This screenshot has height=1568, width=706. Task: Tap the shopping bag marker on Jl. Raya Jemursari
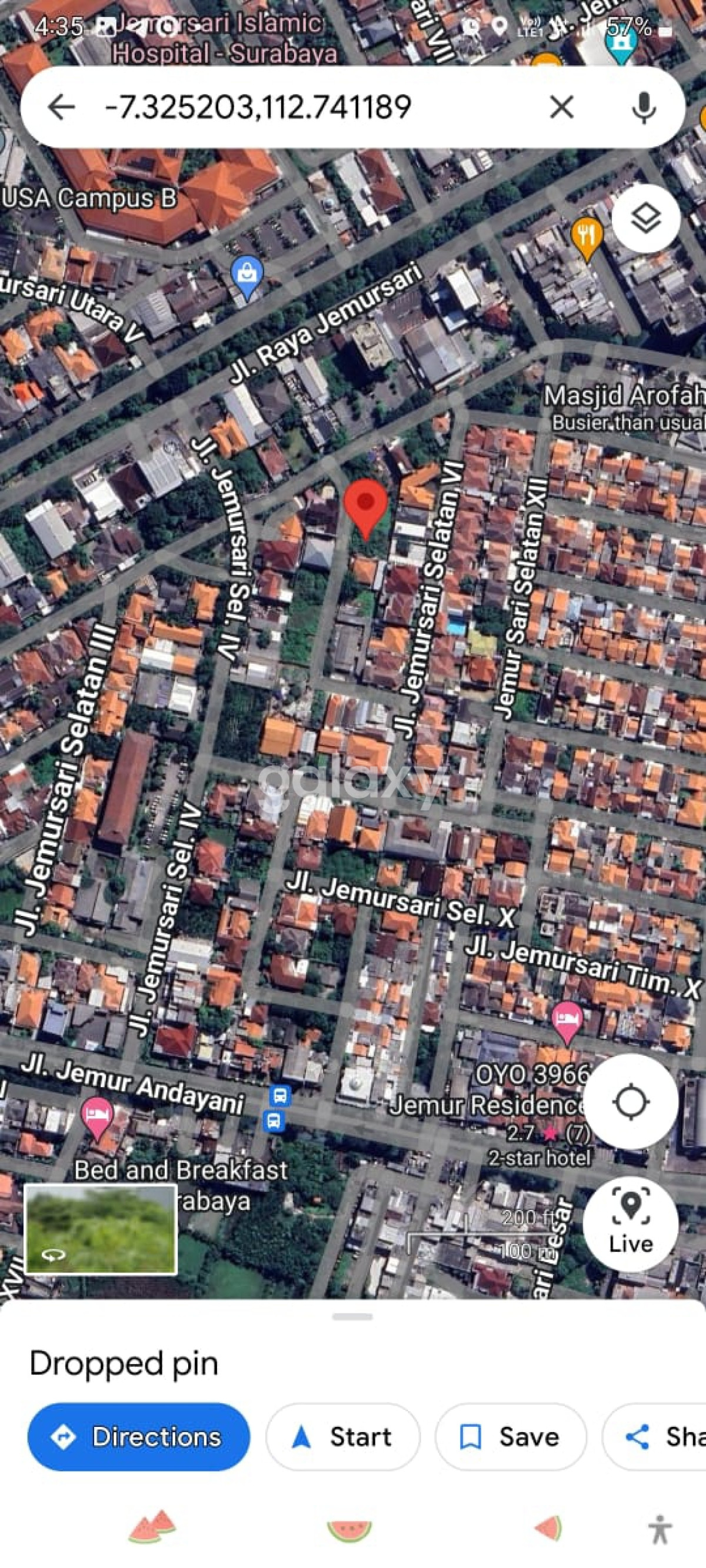pos(247,275)
